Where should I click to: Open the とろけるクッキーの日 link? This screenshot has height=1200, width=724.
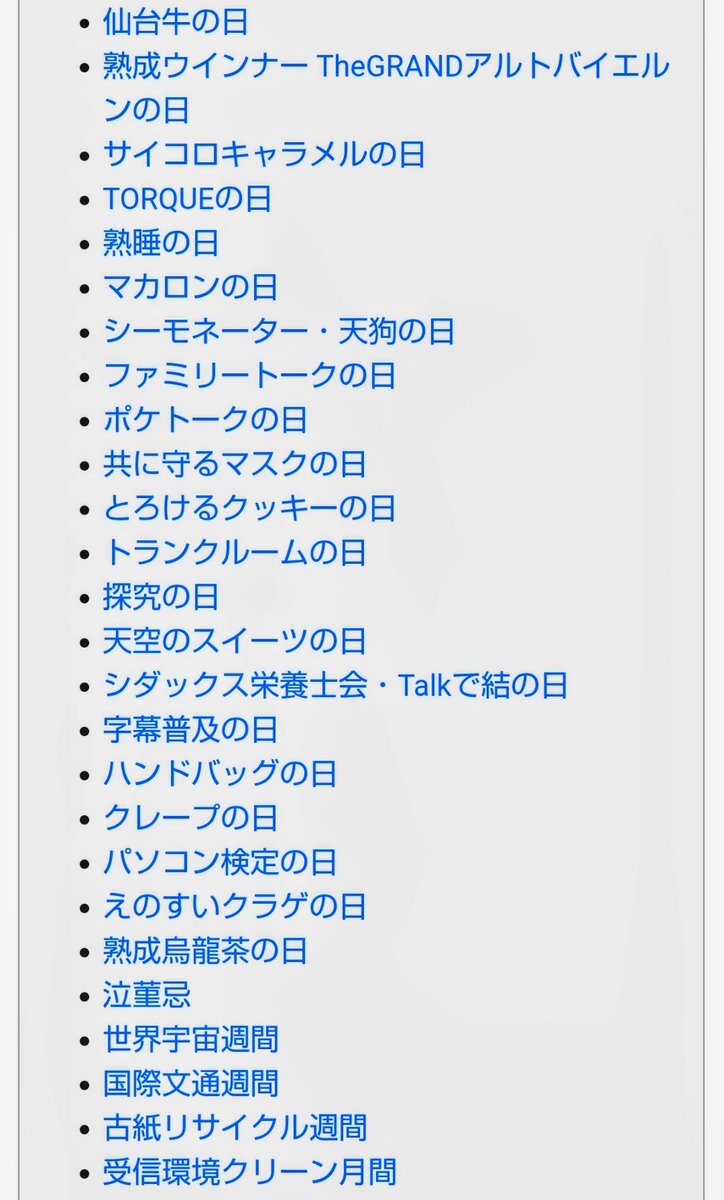[x=249, y=508]
